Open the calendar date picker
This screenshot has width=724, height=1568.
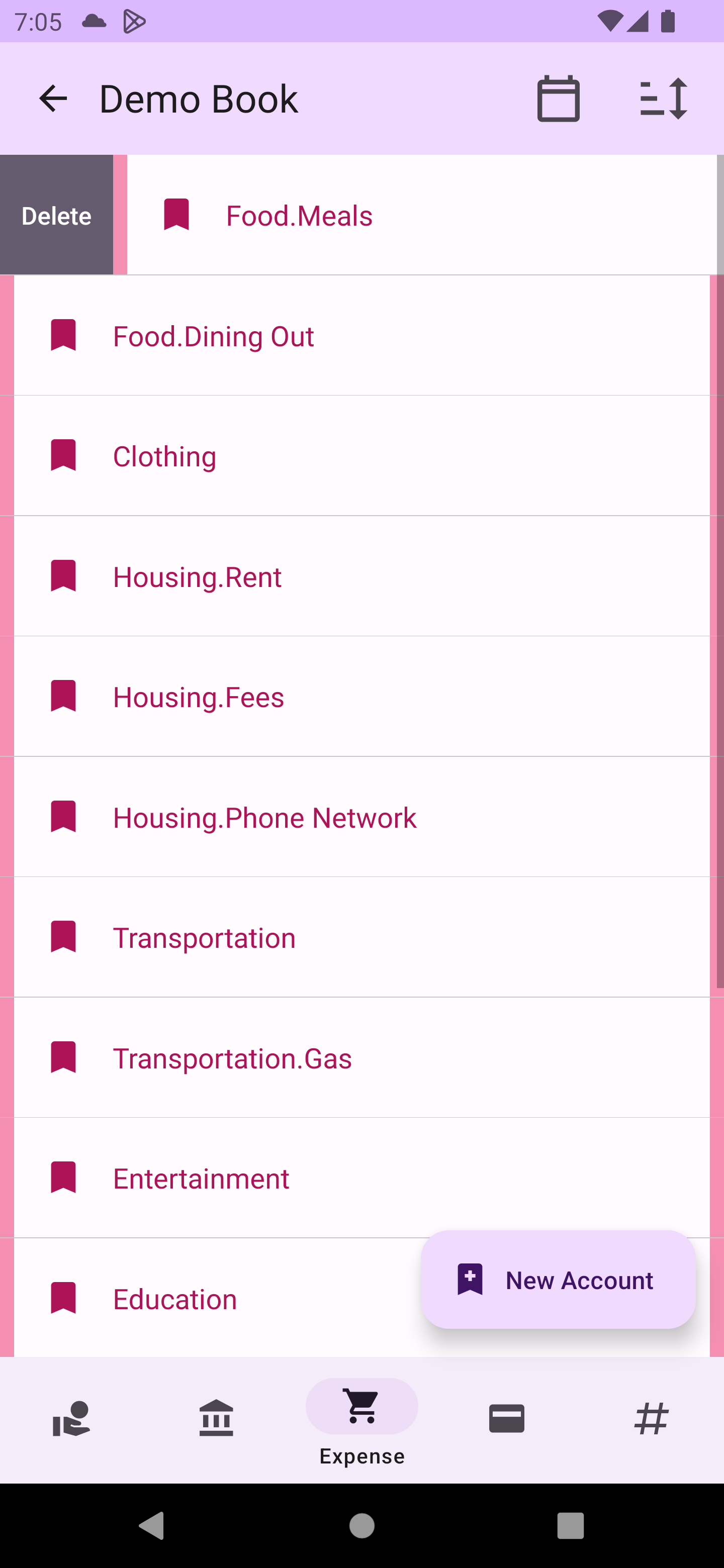tap(558, 99)
